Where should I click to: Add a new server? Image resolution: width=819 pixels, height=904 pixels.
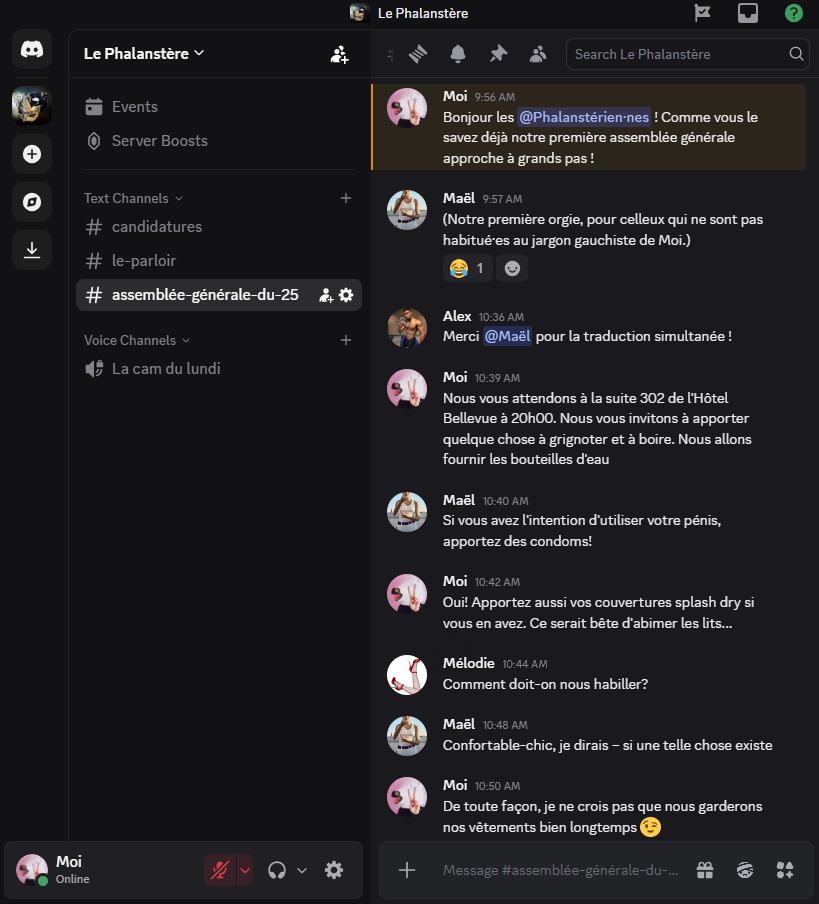tap(32, 154)
